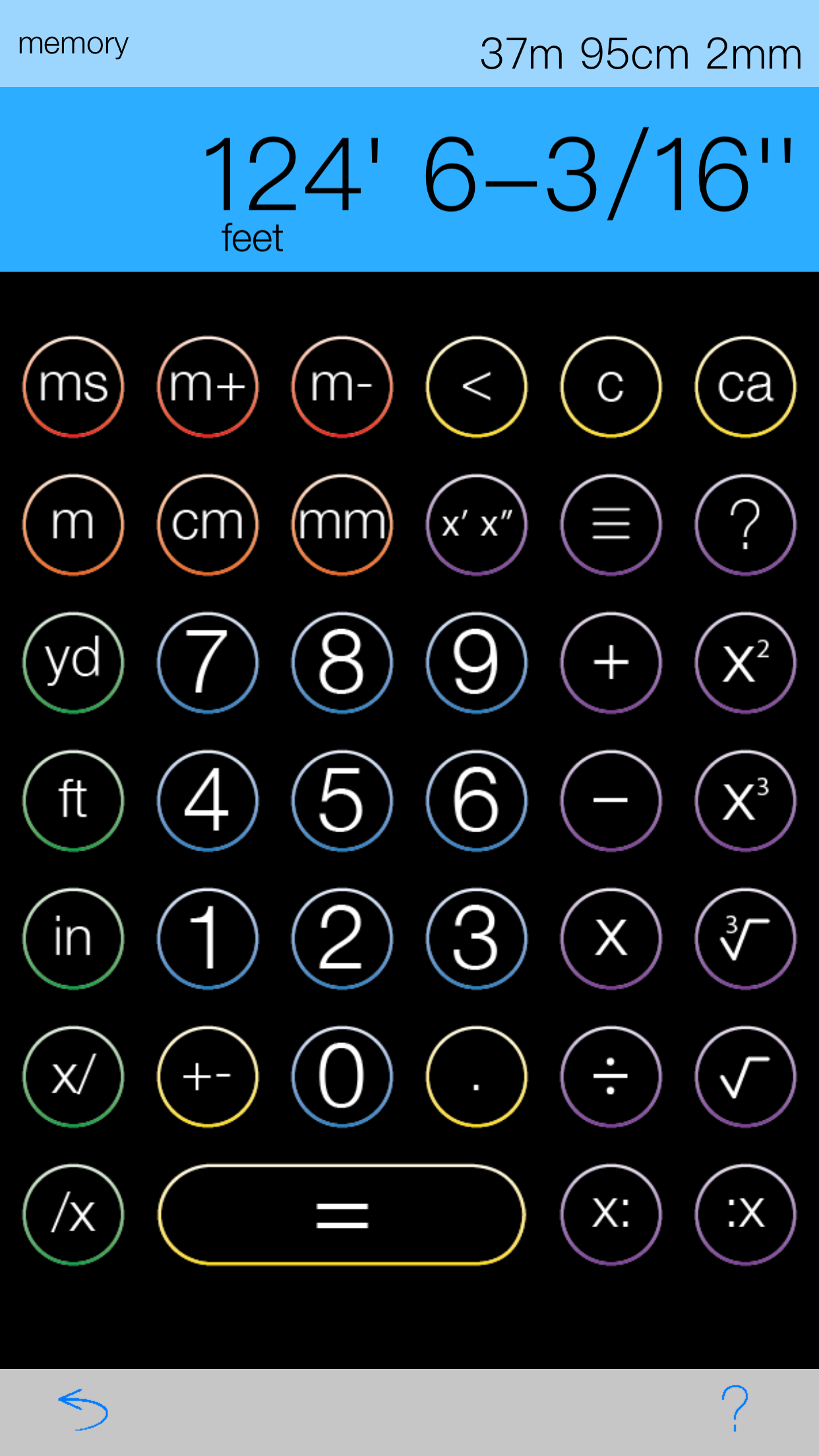Tap the x³ cube function
Viewport: 819px width, 1456px height.
pyautogui.click(x=744, y=800)
